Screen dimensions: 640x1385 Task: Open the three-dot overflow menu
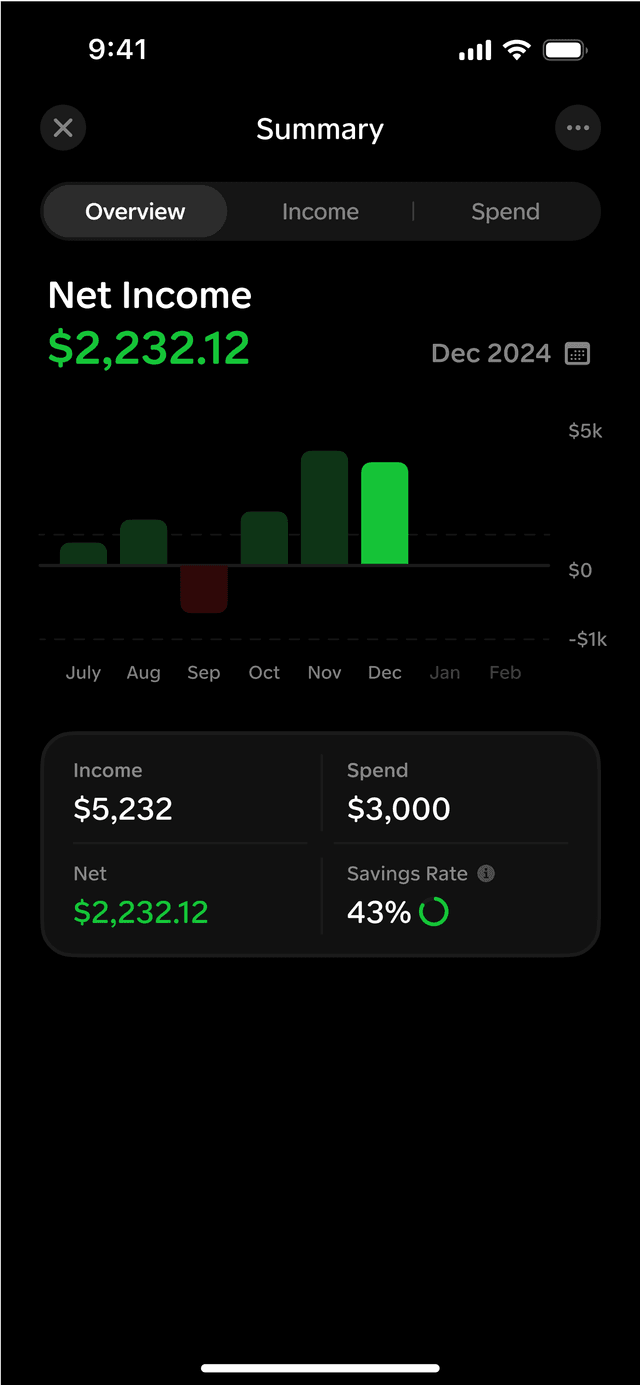(577, 128)
